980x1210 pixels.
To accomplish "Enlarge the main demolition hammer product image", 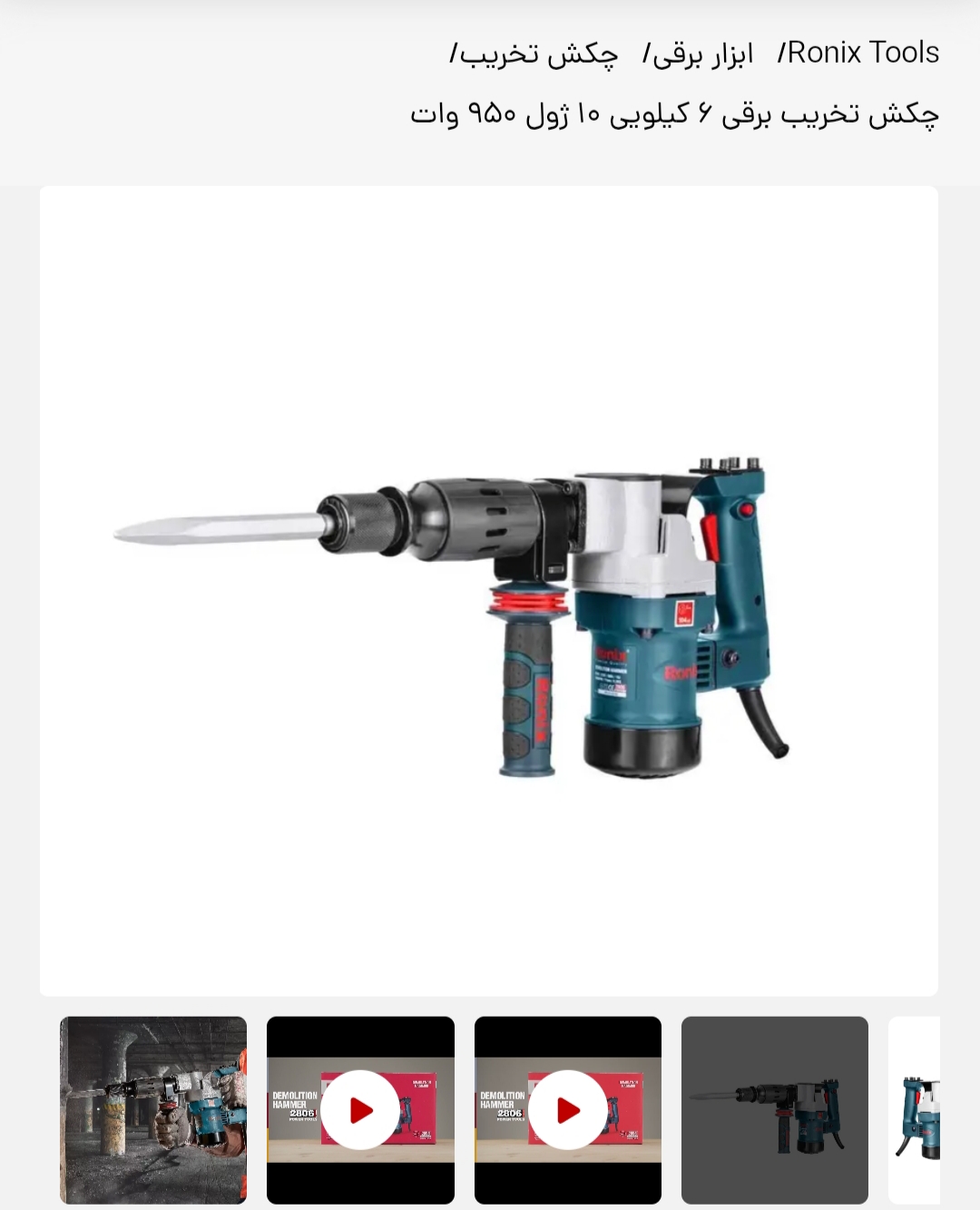I will tap(488, 590).
